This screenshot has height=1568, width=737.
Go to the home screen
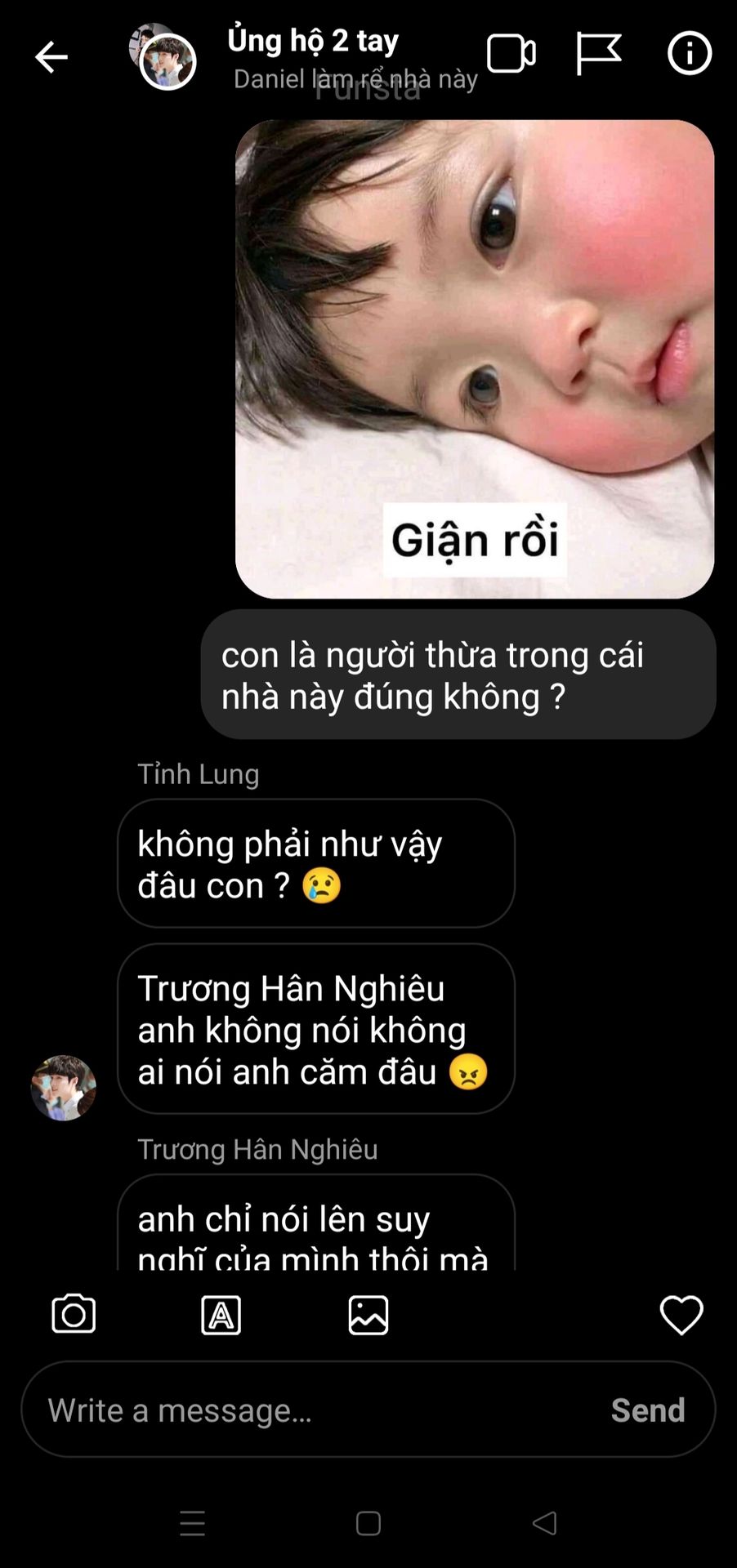(x=368, y=1523)
